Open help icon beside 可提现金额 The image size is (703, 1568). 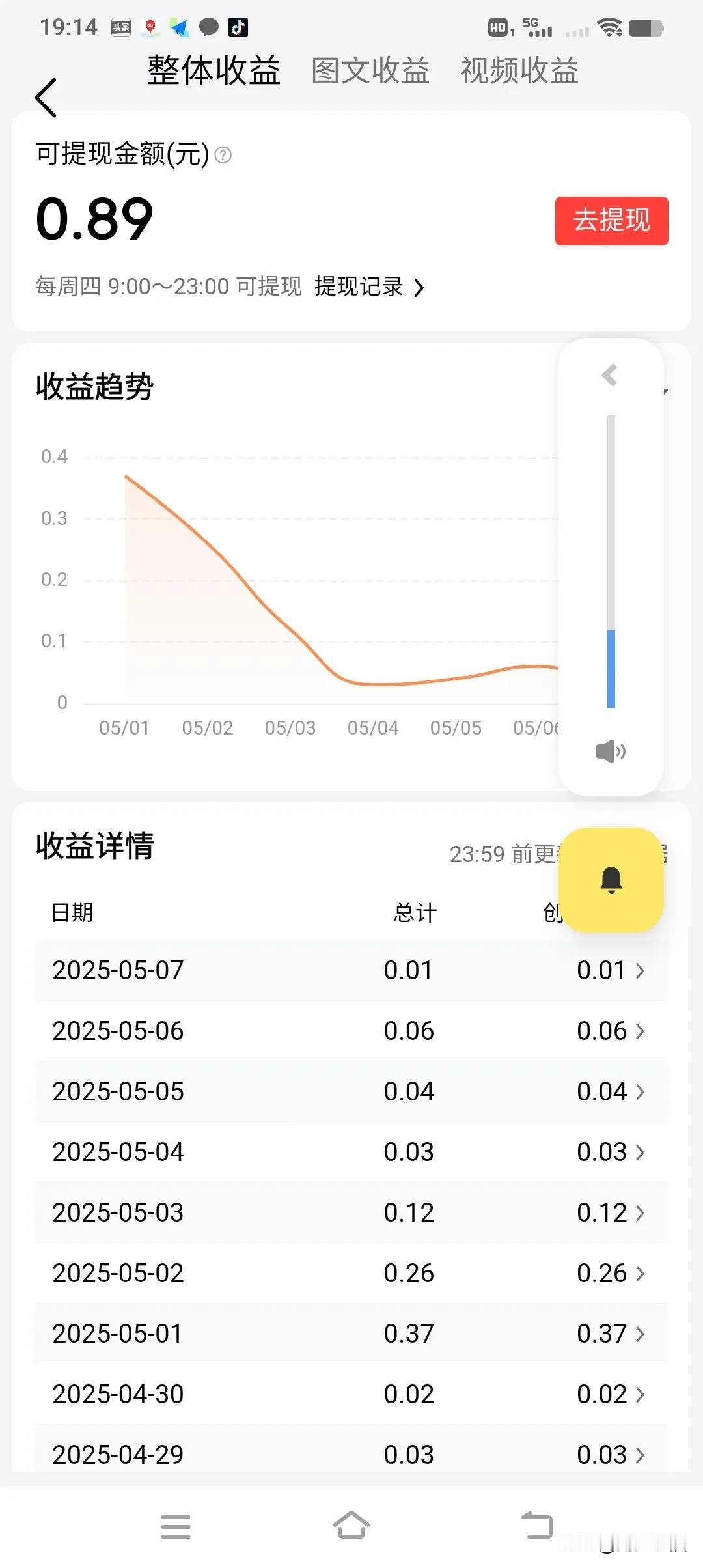223,156
